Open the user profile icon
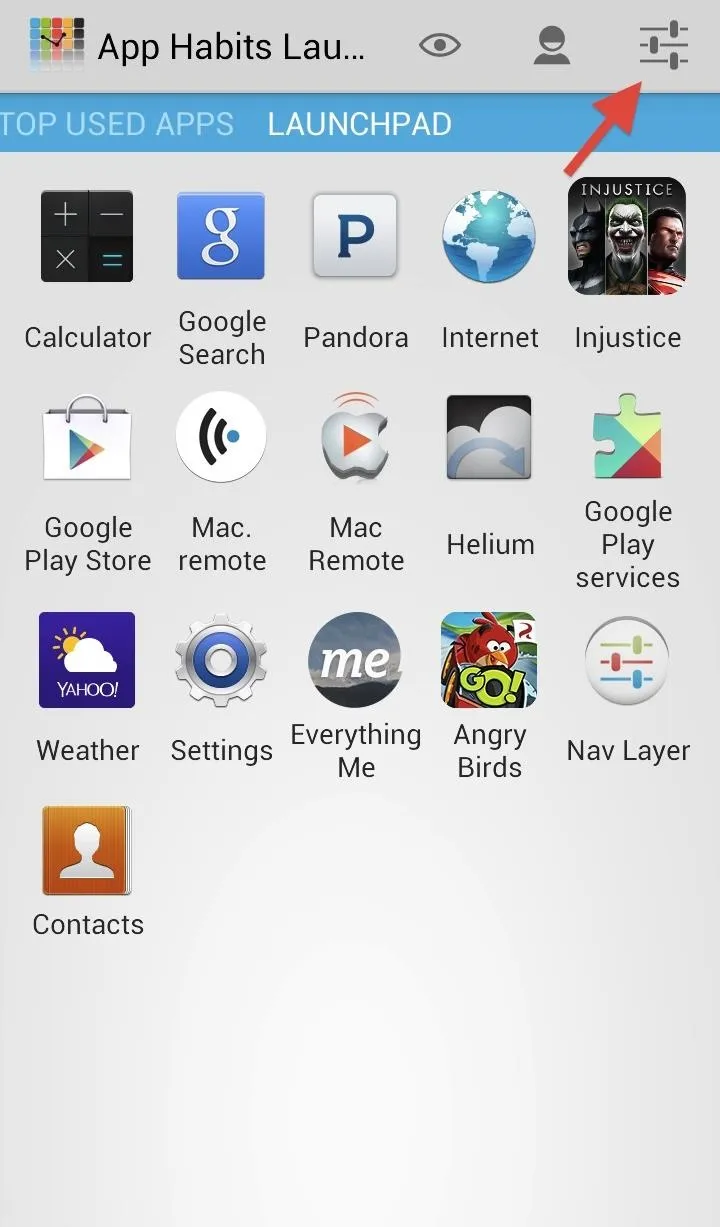This screenshot has height=1227, width=720. point(552,45)
